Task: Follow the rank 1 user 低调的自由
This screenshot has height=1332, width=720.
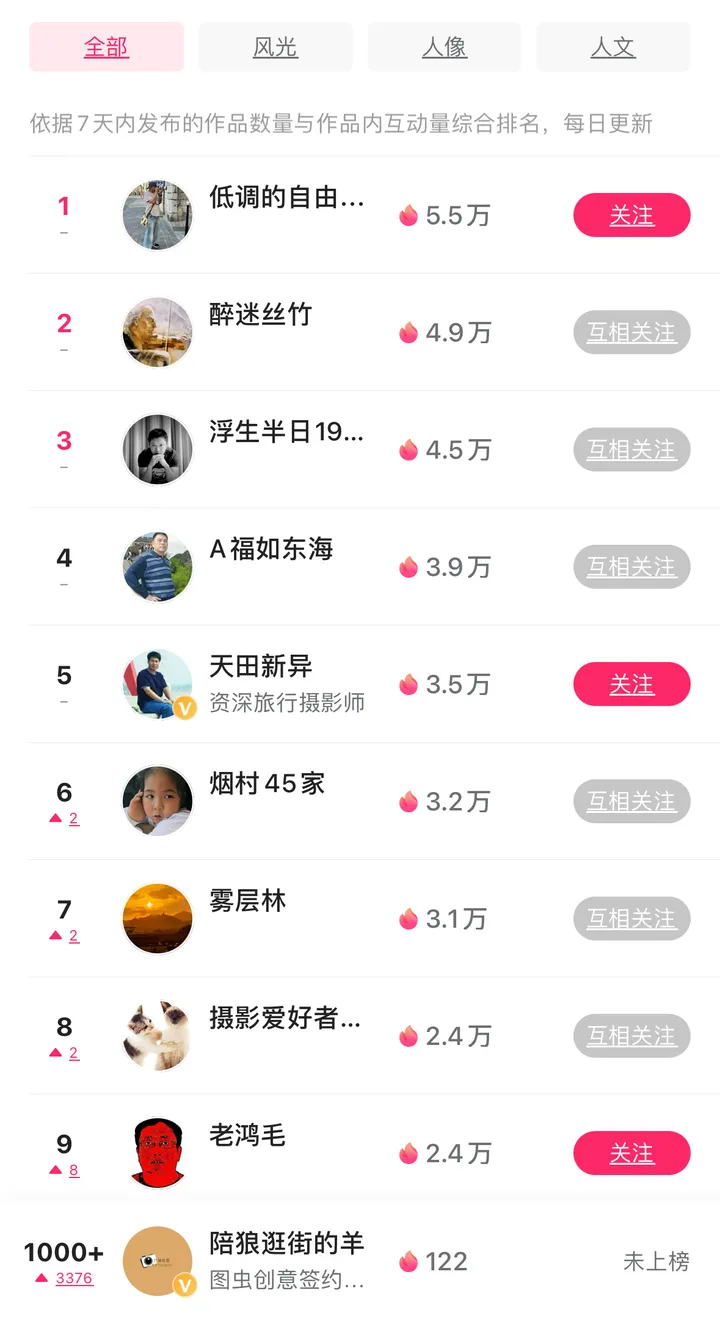Action: click(x=631, y=215)
